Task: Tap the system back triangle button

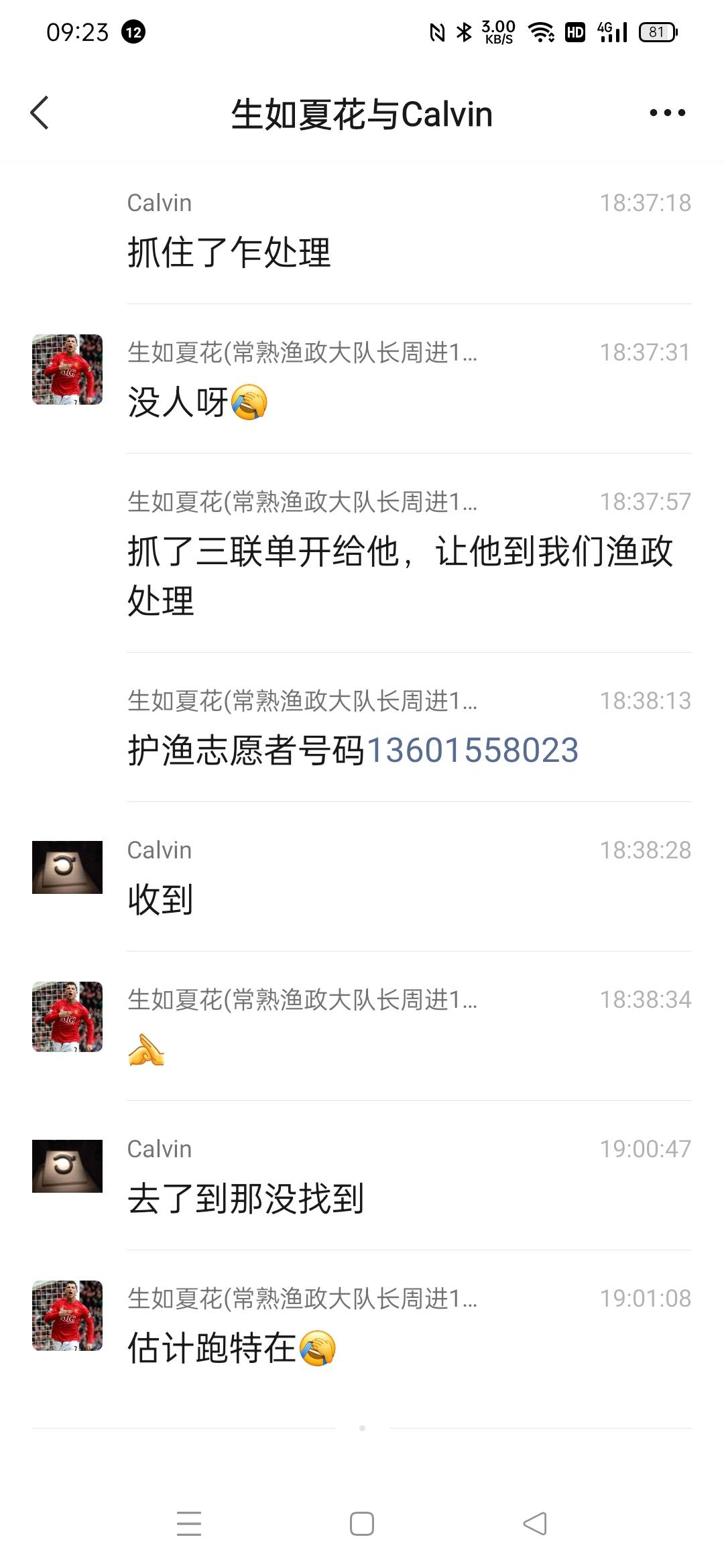Action: [535, 1523]
